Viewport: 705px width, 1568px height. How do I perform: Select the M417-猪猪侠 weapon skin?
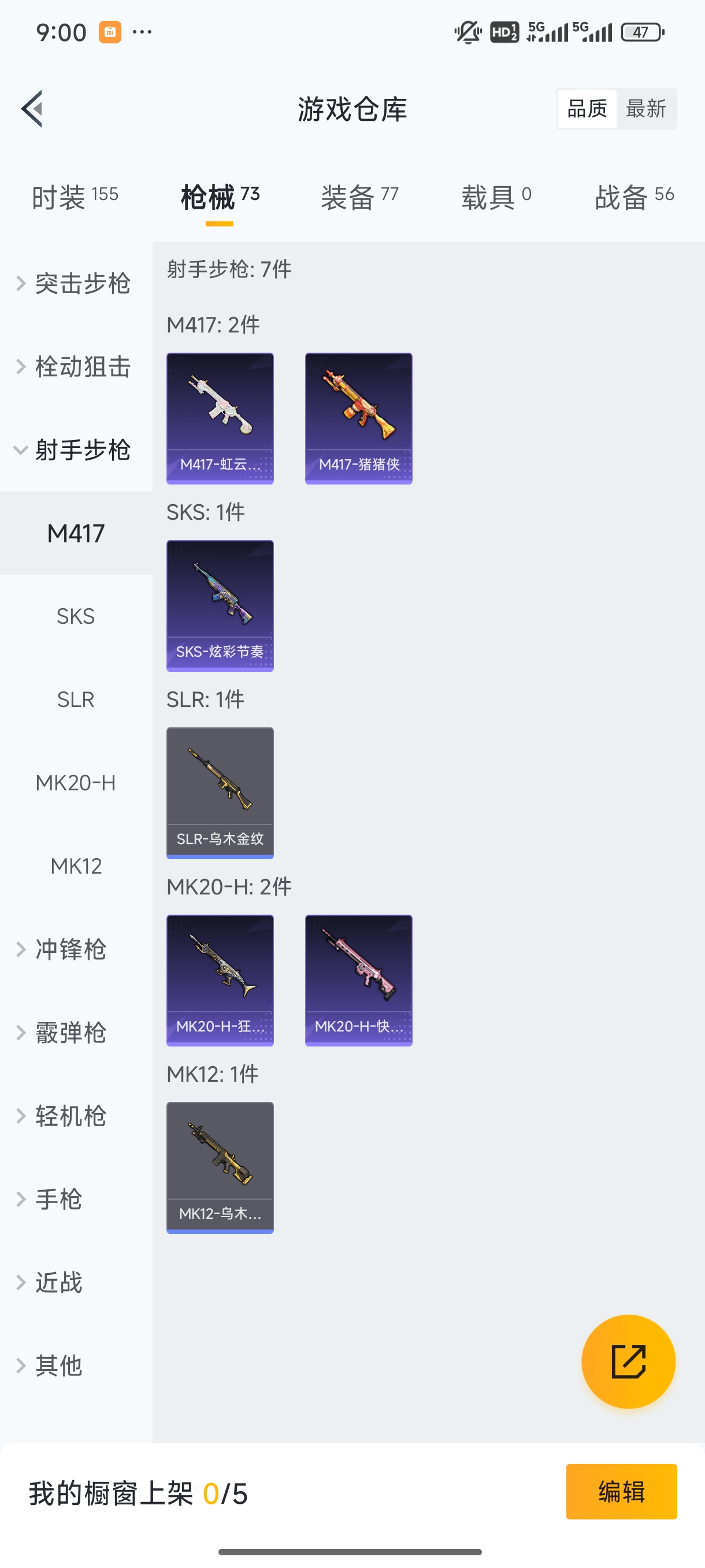tap(358, 418)
